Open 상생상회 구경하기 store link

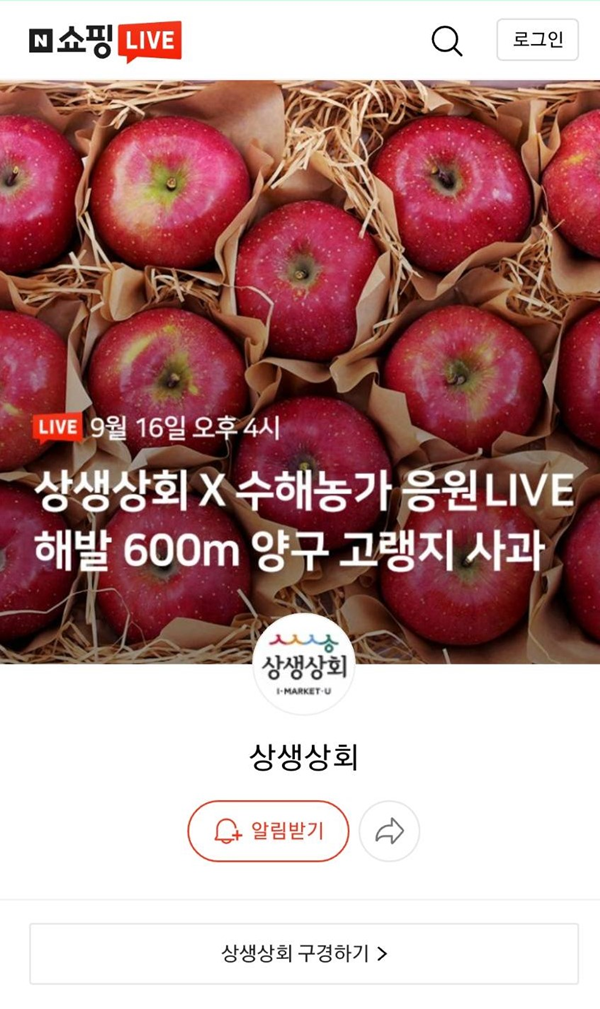click(x=304, y=953)
